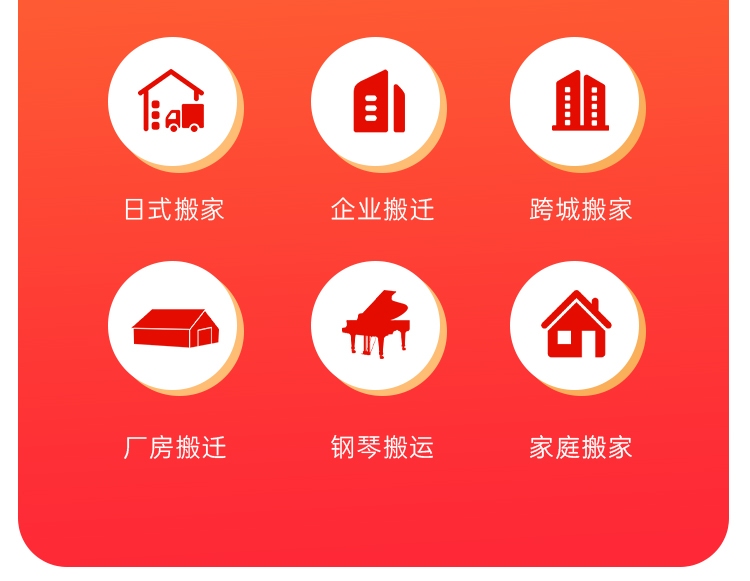Screen dimensions: 750x581
Task: Choose 跨城搬家 option
Action: coord(575,102)
